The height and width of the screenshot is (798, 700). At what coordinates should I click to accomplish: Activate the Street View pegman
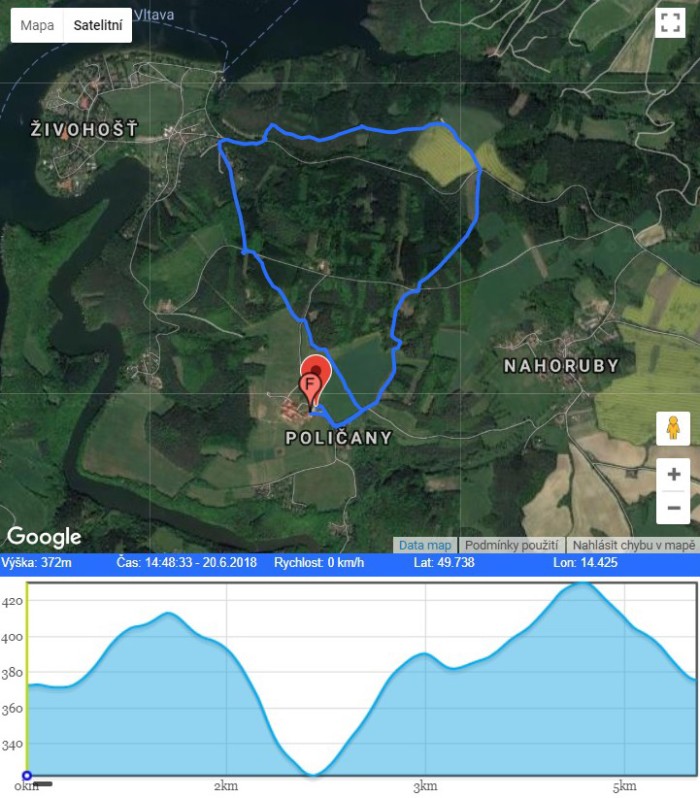(674, 428)
